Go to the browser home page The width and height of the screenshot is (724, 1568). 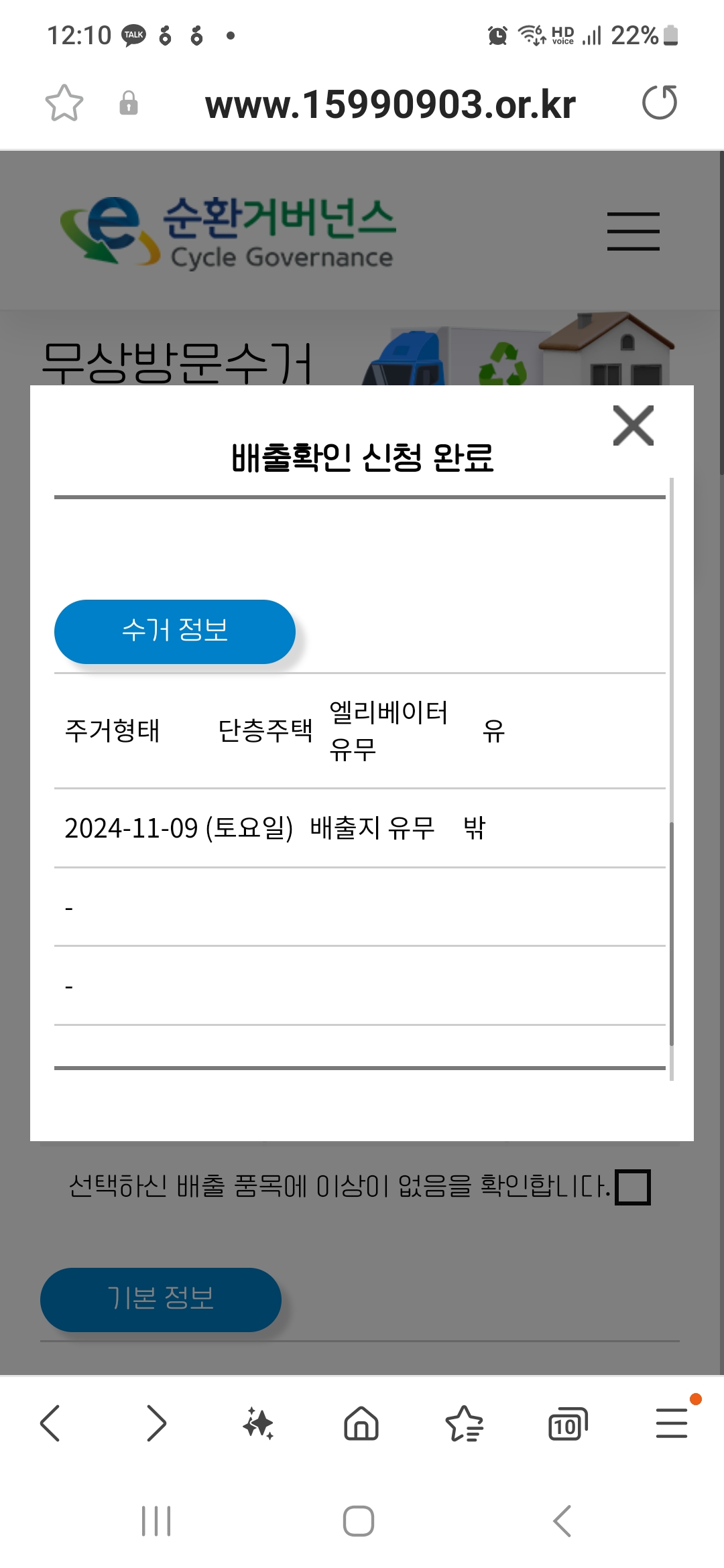point(361,1423)
